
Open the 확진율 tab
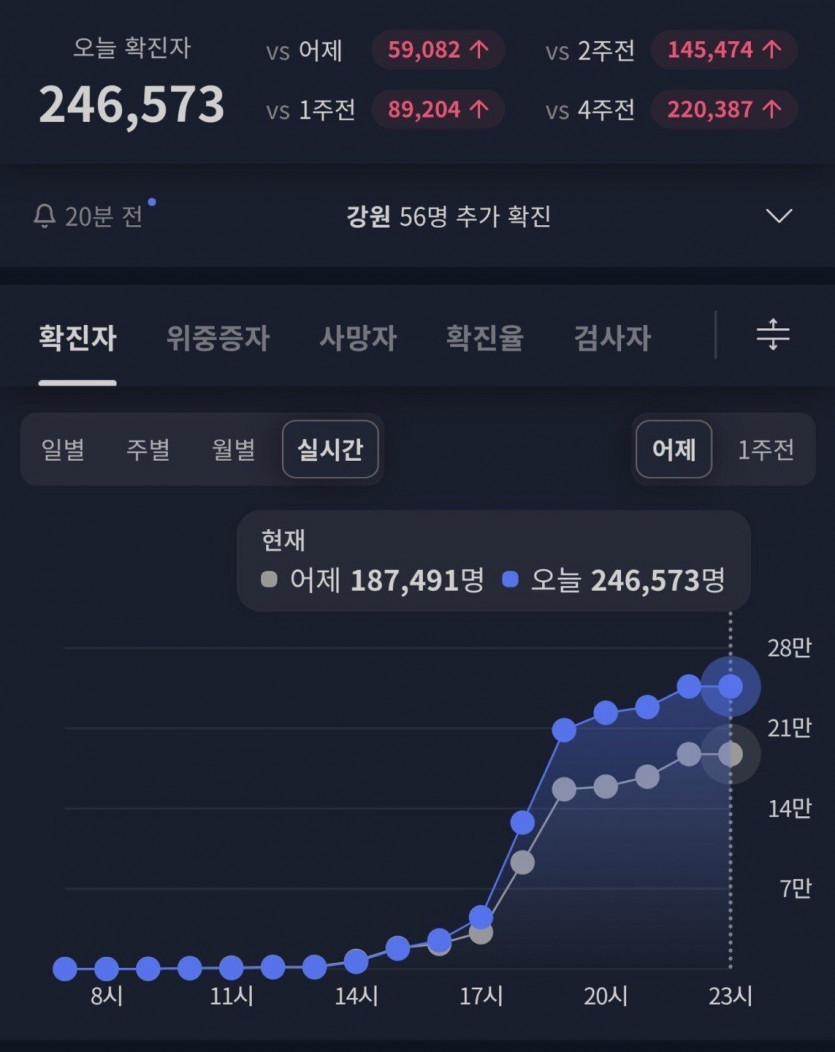coord(485,338)
